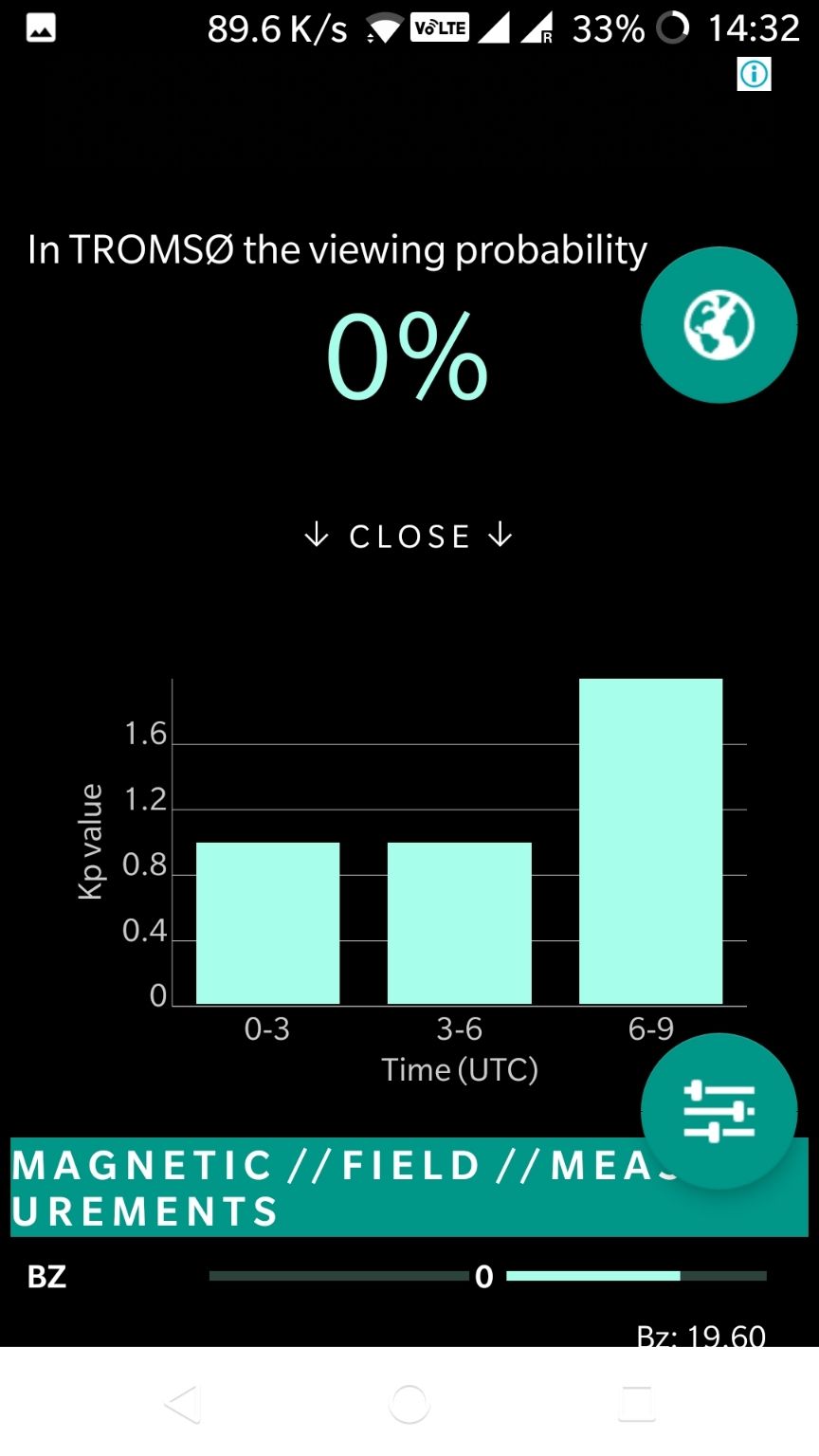Collapse the panel with CLOSE
This screenshot has height=1456, width=819.
click(409, 537)
